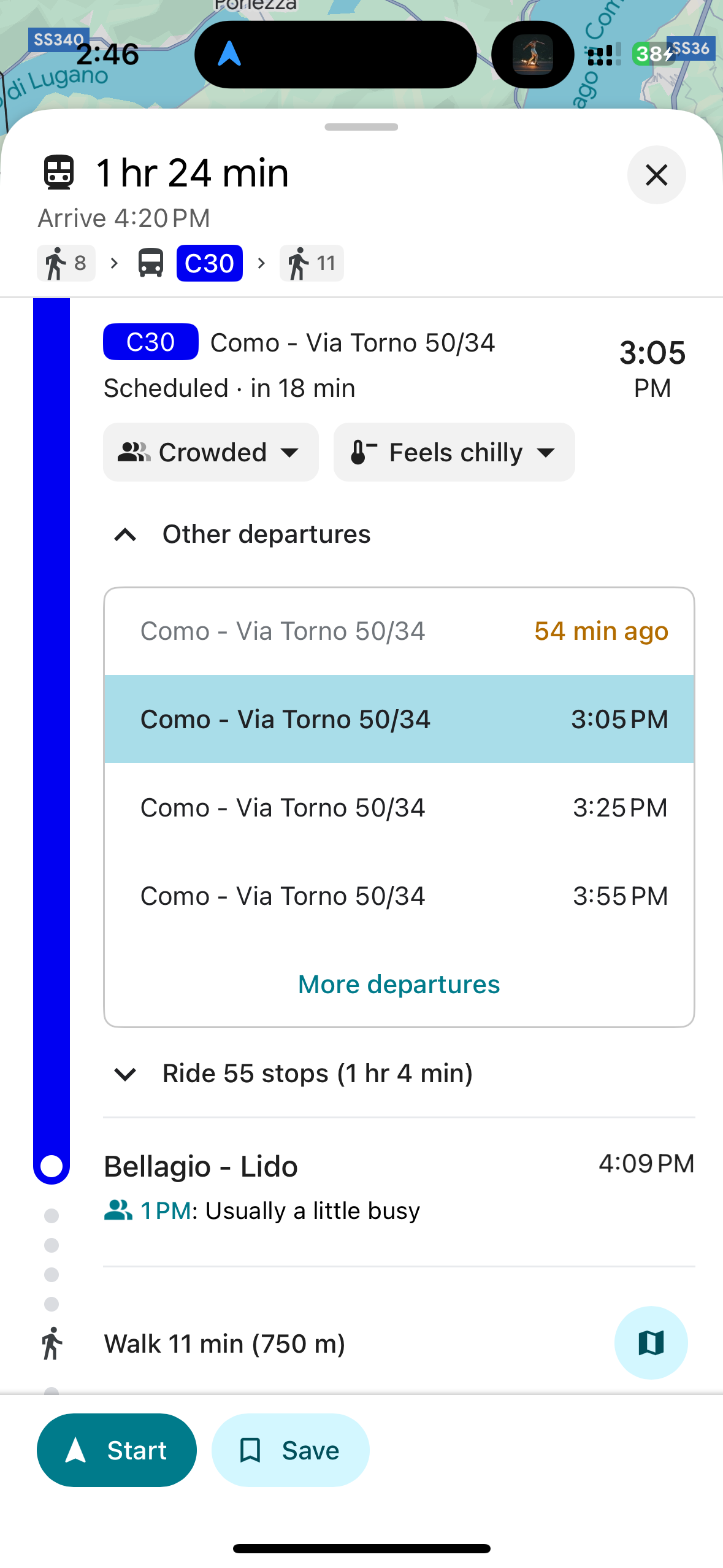
Task: Save this route
Action: [290, 1450]
